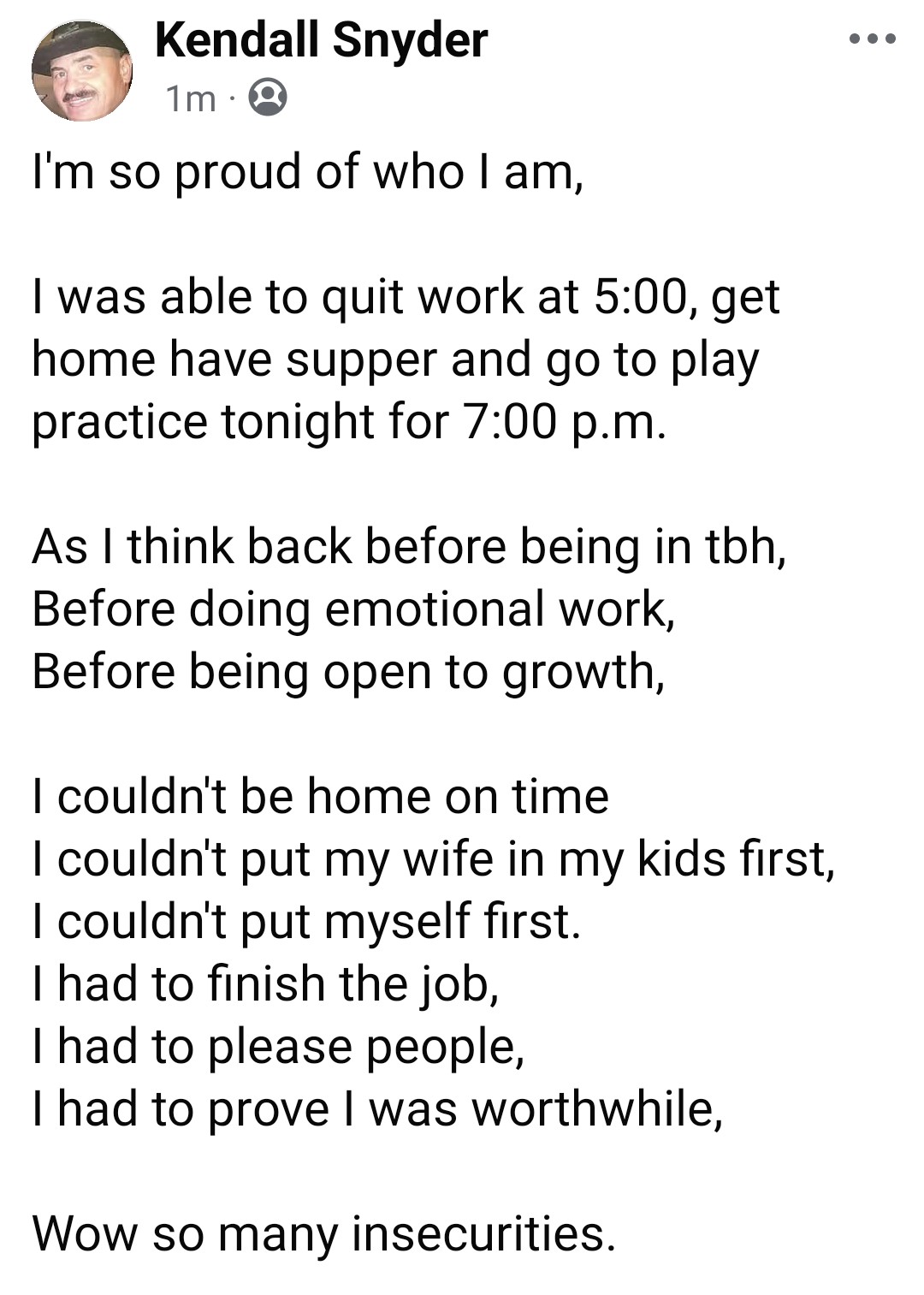924x1295 pixels.
Task: Open Kendall Snyder's profile picture
Action: 82,71
